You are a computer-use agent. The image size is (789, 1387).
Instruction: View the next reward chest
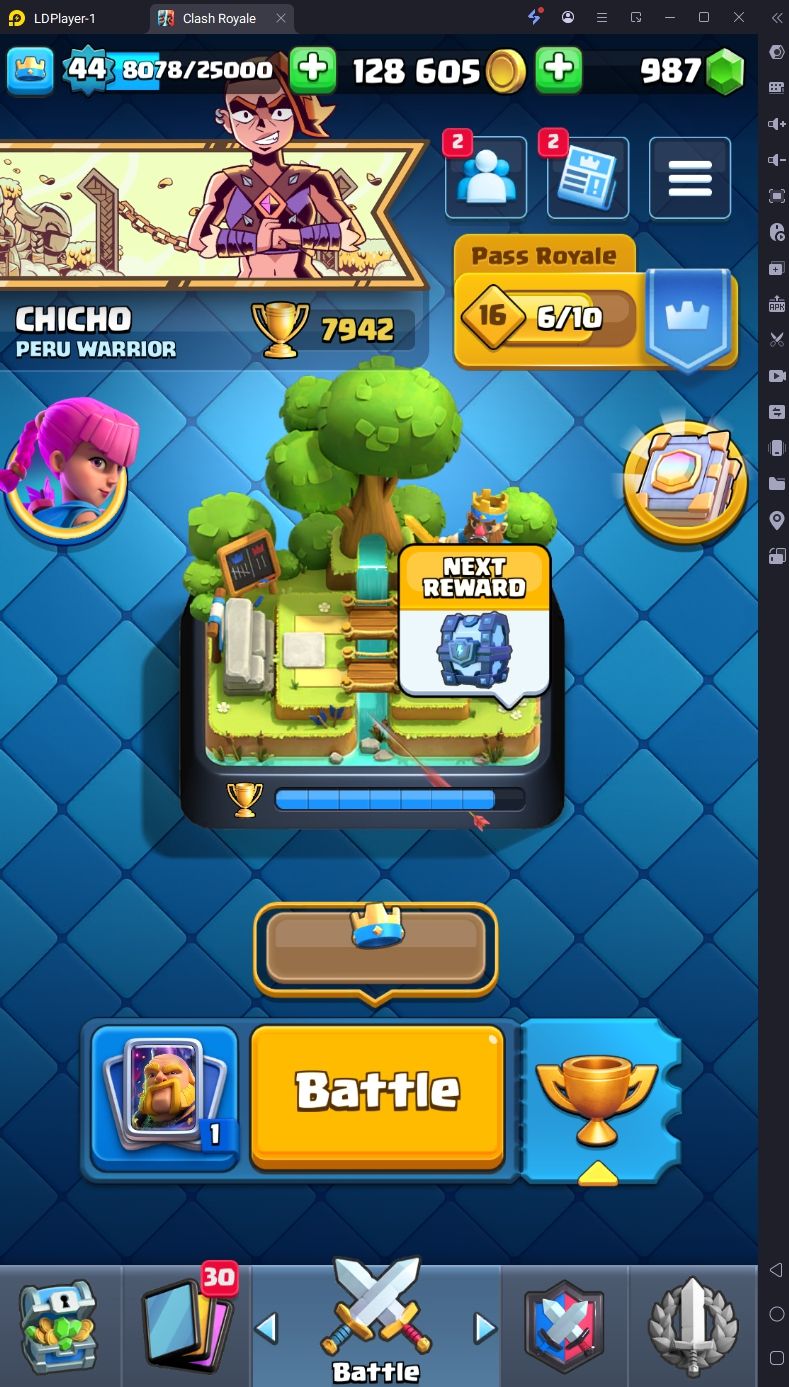tap(474, 622)
